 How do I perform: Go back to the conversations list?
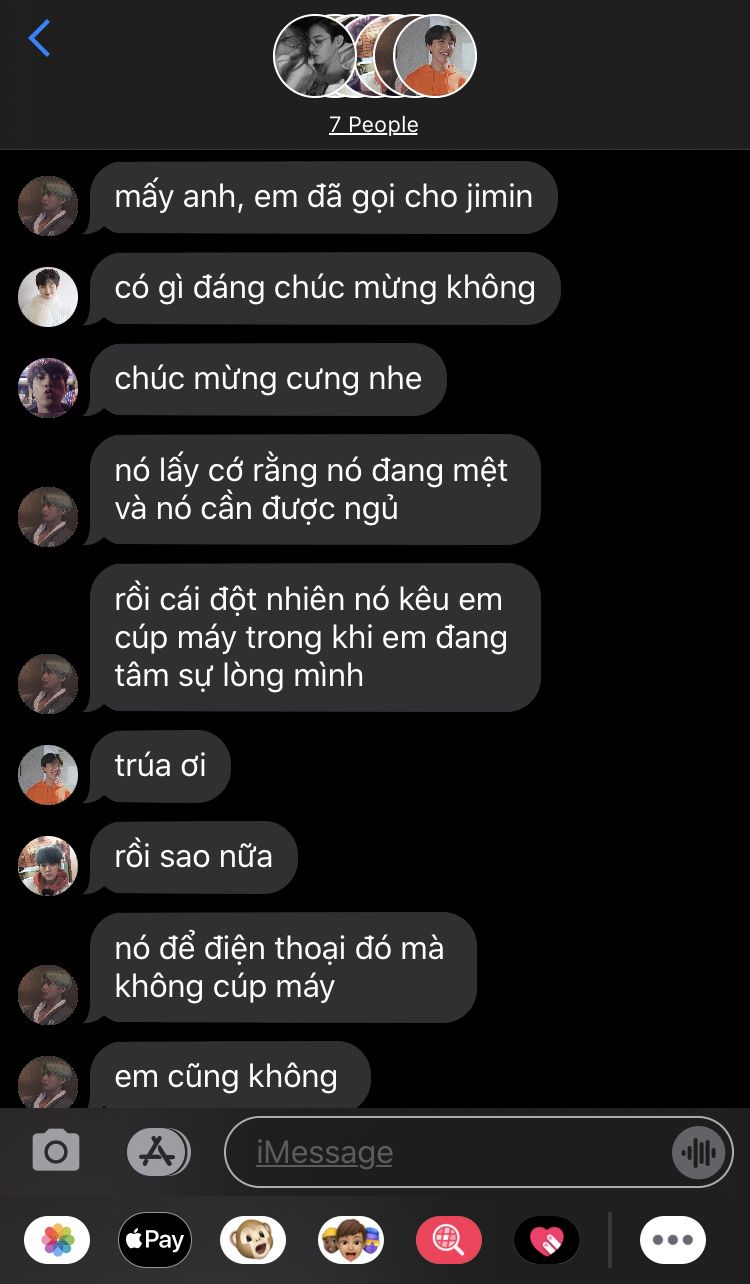coord(40,39)
